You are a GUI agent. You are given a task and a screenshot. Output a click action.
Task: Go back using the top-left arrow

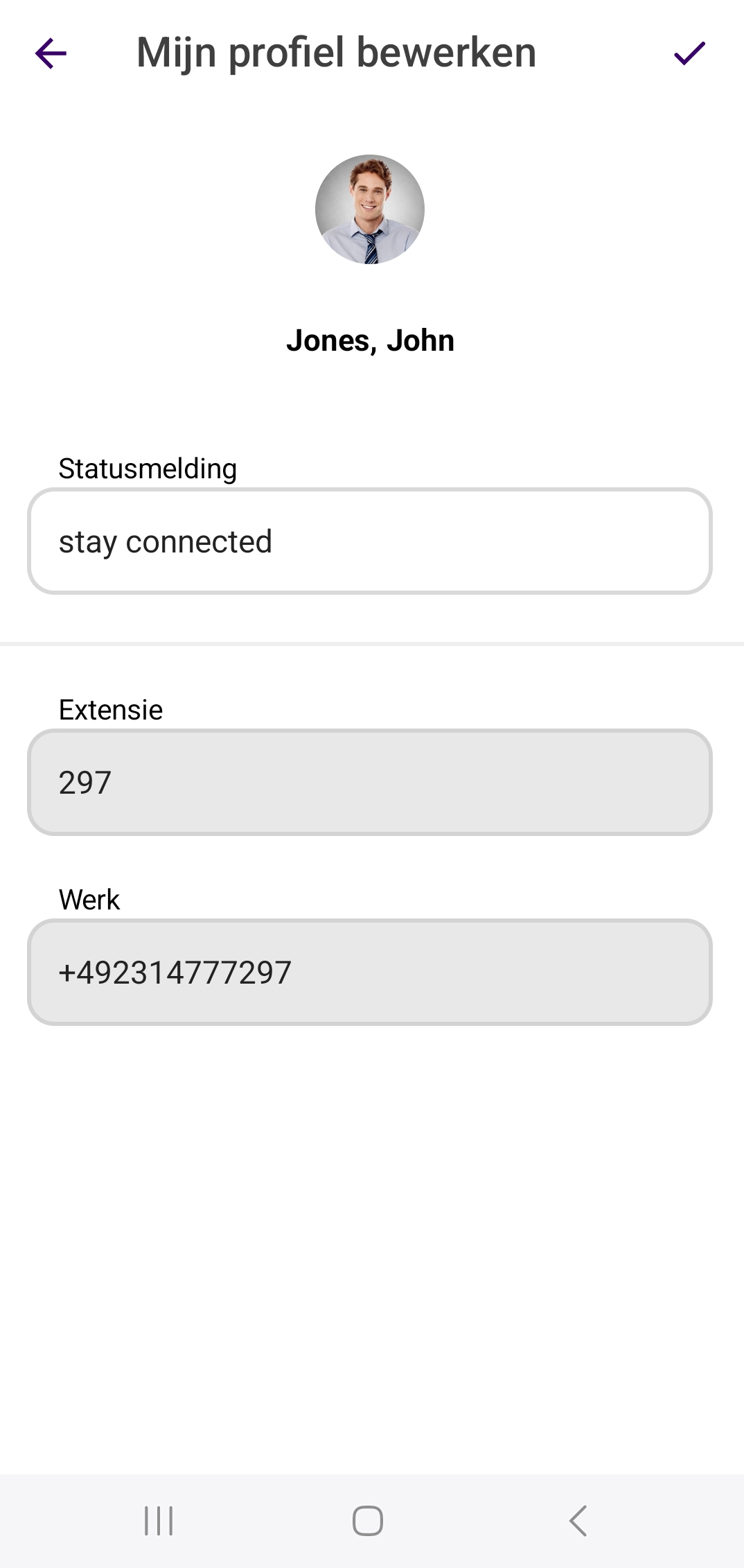[x=51, y=53]
